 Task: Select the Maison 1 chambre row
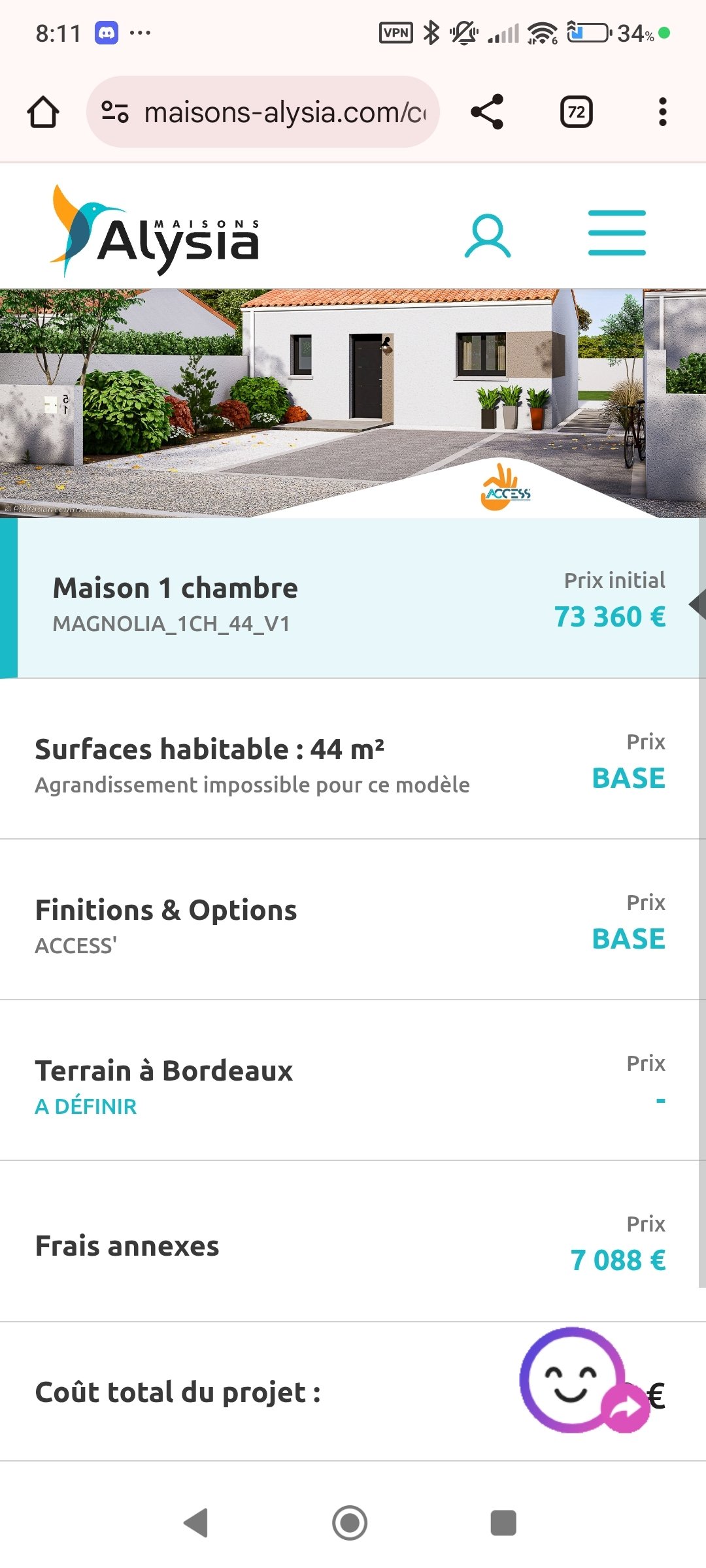point(353,598)
